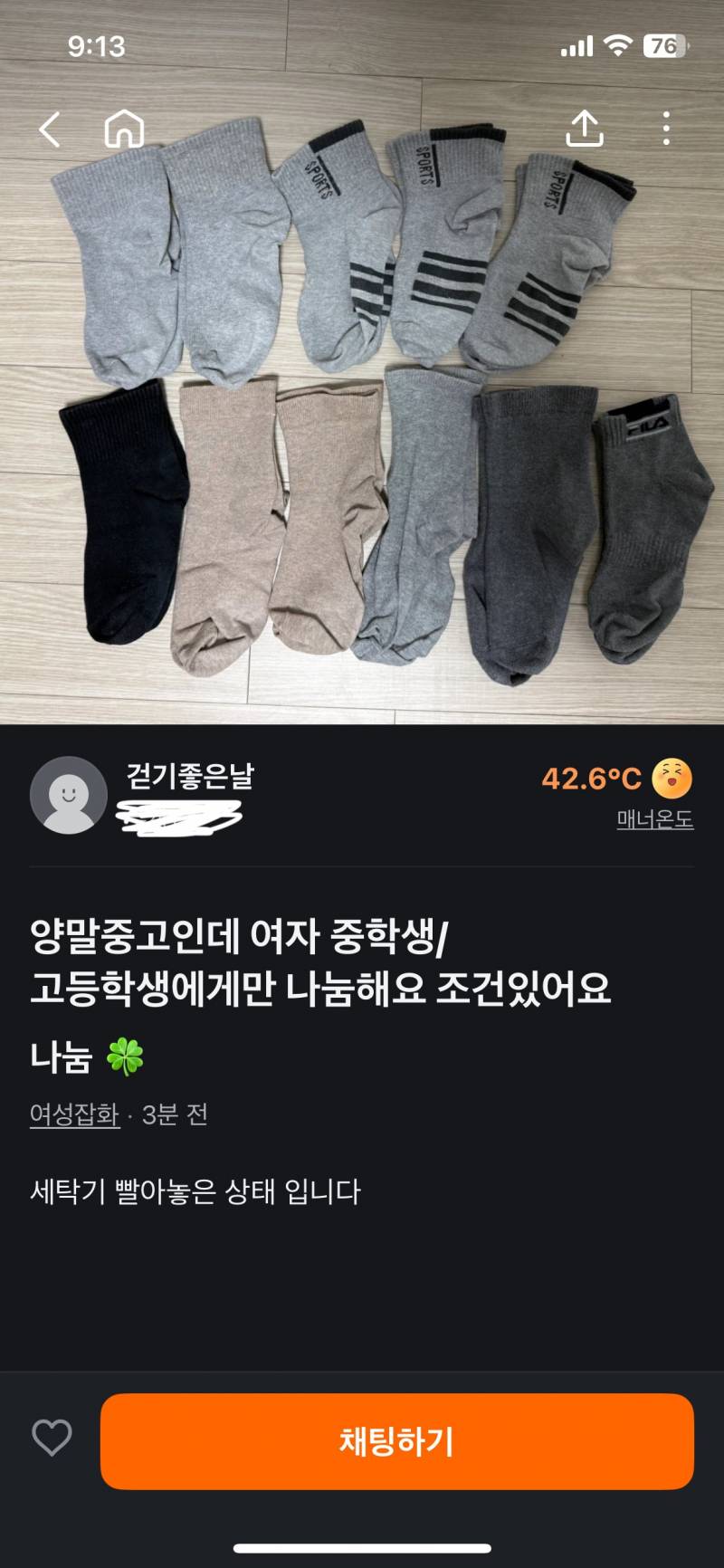The width and height of the screenshot is (724, 1568).
Task: Tap the cellular signal icon in status bar
Action: (x=575, y=44)
